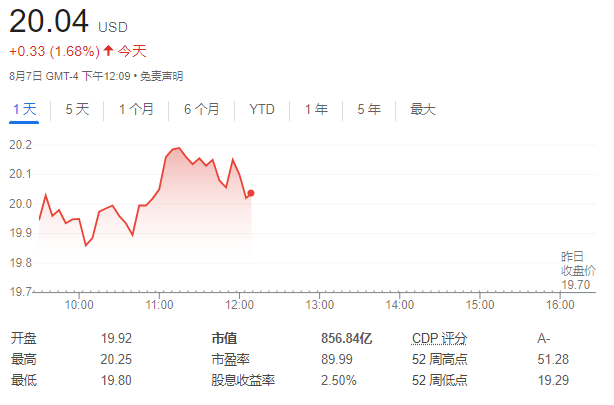Image resolution: width=614 pixels, height=405 pixels.
Task: Display the 5年 chart
Action: pyautogui.click(x=369, y=109)
